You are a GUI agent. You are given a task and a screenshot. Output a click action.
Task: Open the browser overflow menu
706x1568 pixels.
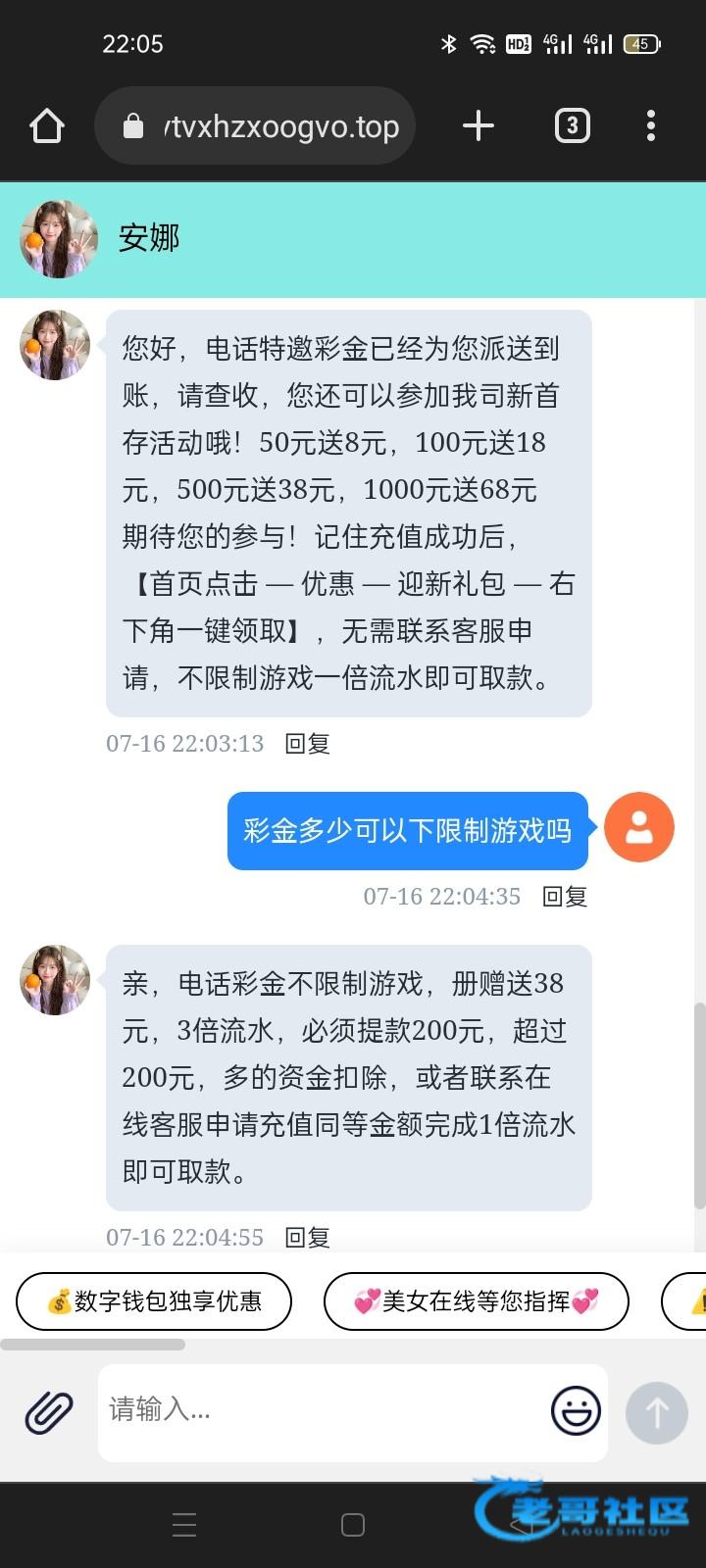click(651, 126)
